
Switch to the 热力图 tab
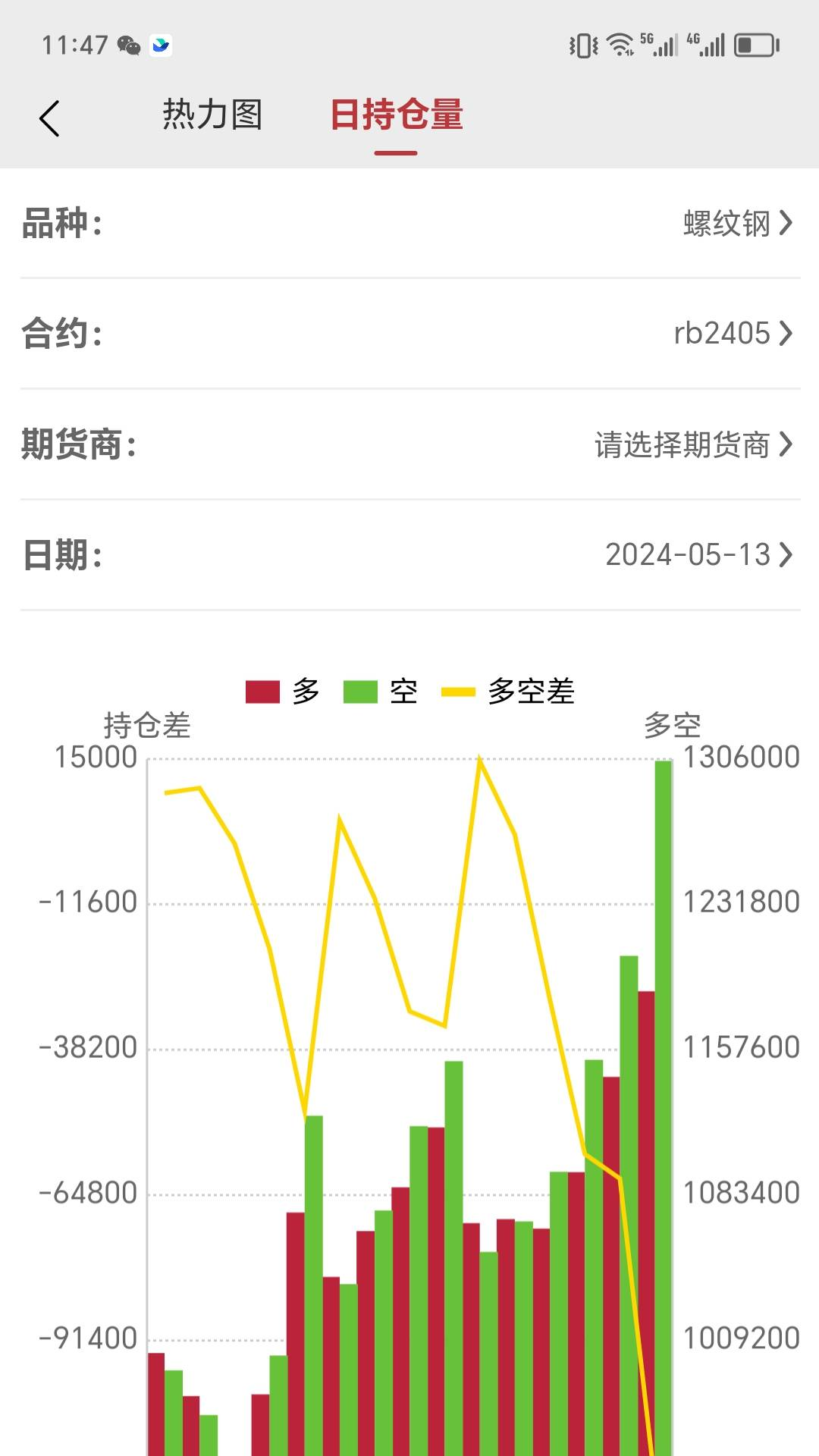(212, 115)
